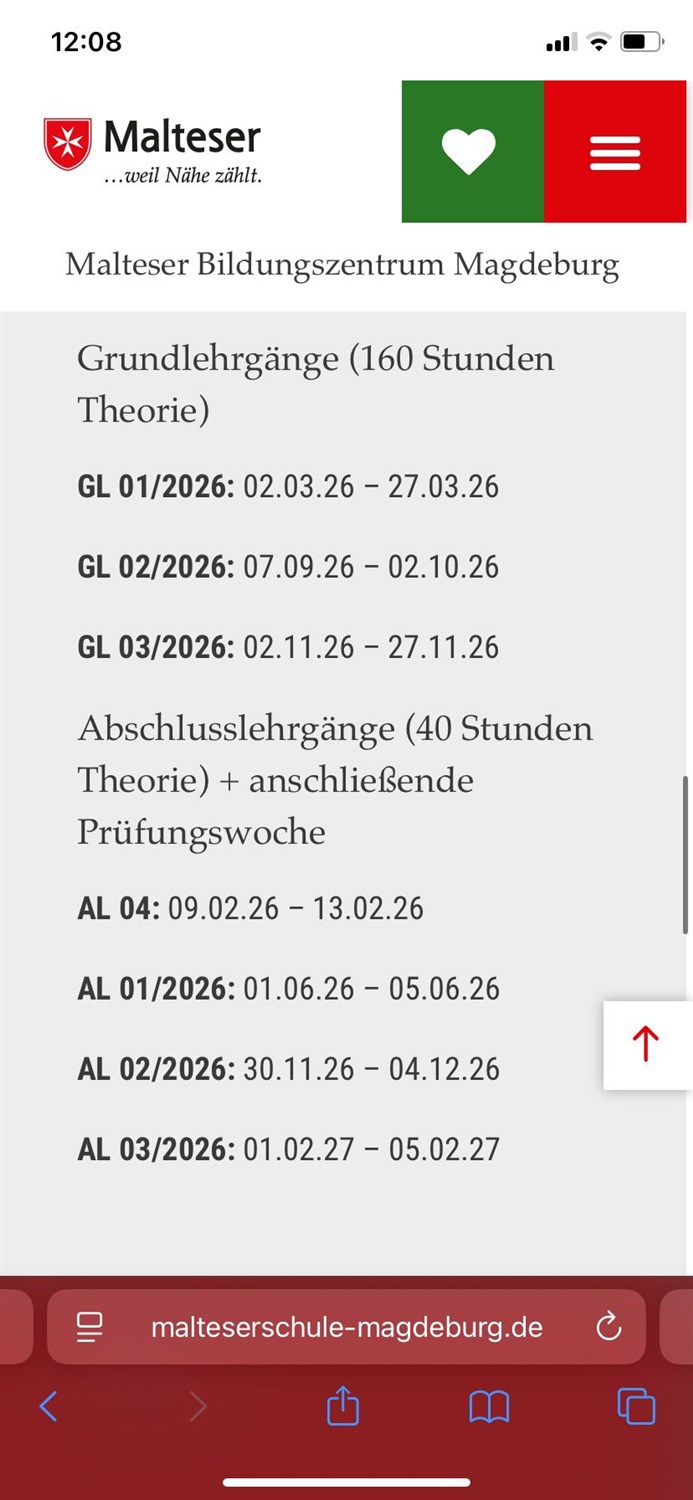
Task: Tap the malteserschule-magdeburg.de address field
Action: coord(346,1327)
